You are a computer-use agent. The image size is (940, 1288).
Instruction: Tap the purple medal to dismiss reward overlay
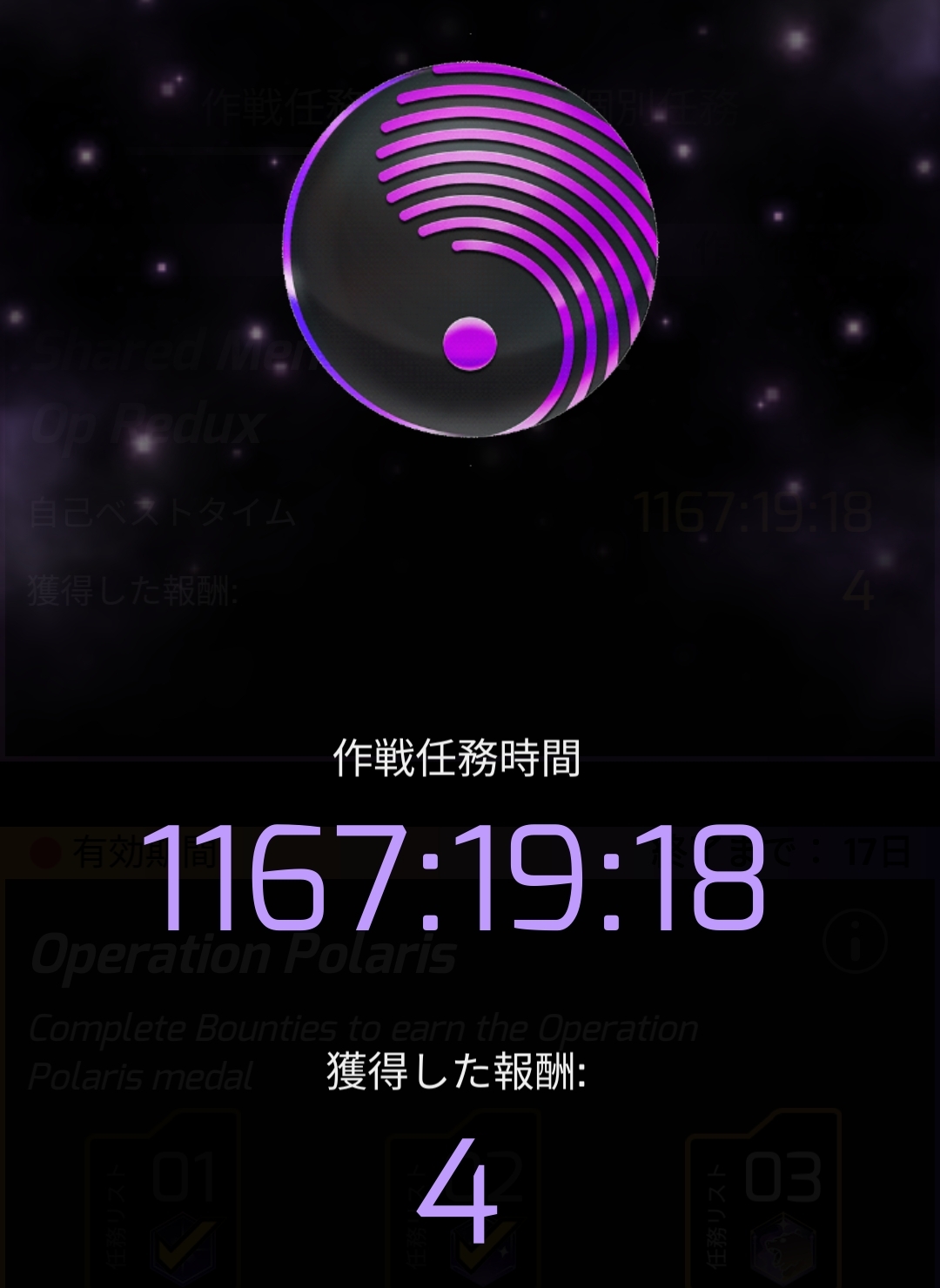[x=470, y=250]
